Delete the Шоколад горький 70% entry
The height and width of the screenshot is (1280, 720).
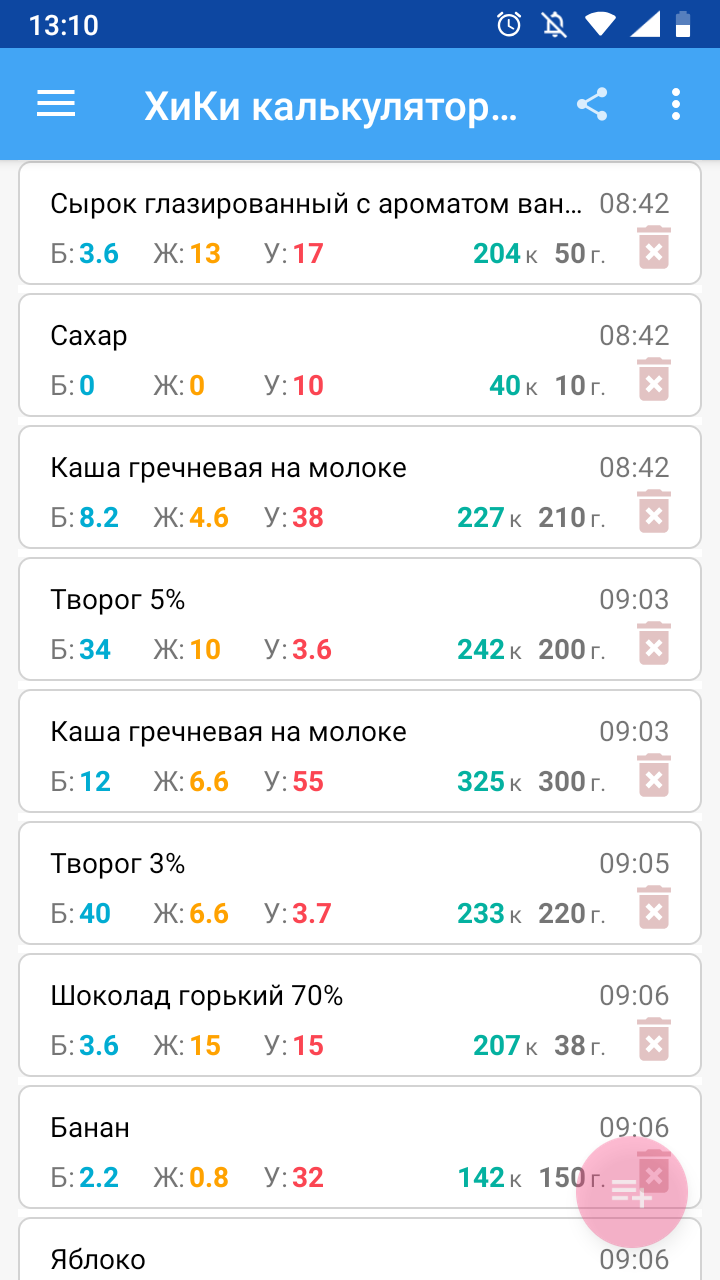pos(654,1041)
